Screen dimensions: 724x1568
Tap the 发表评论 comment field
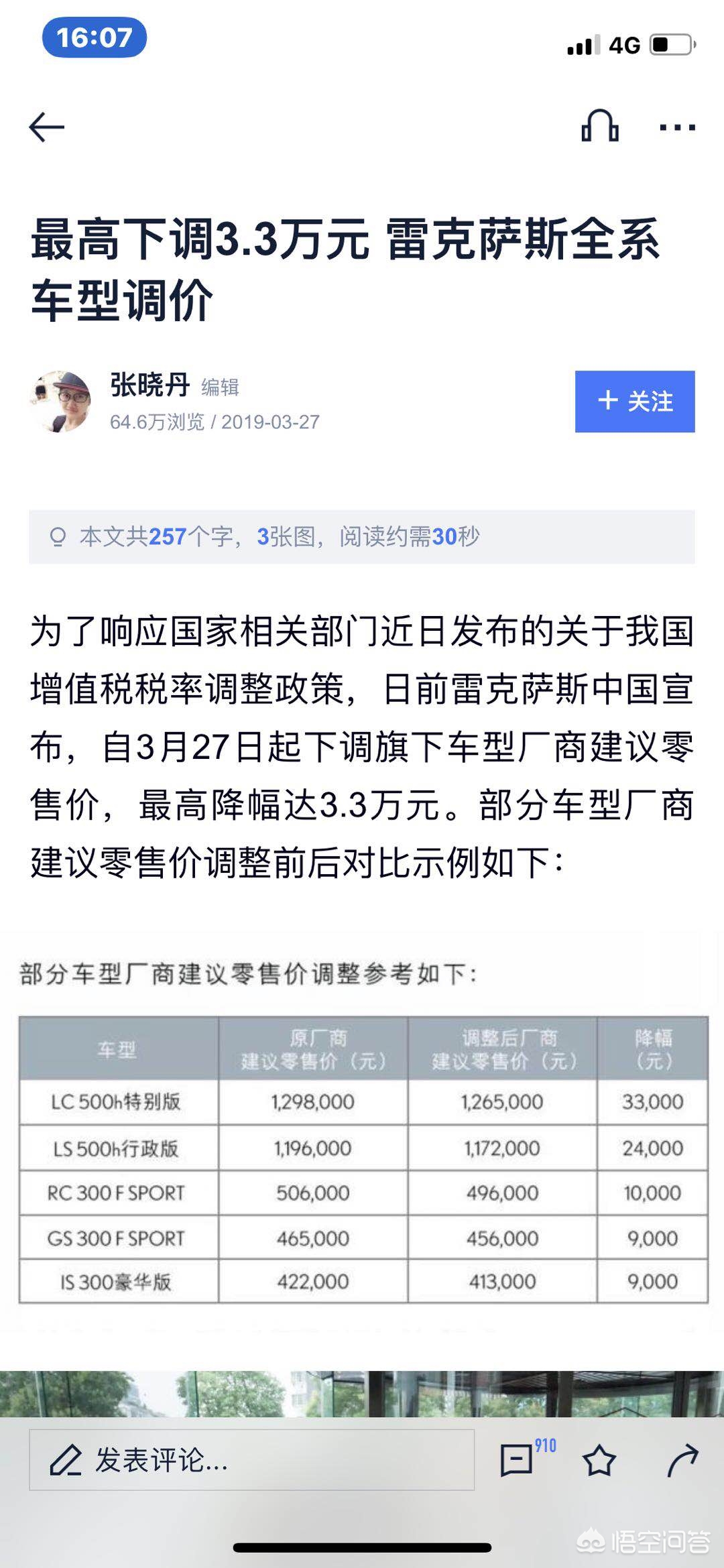pyautogui.click(x=251, y=1459)
